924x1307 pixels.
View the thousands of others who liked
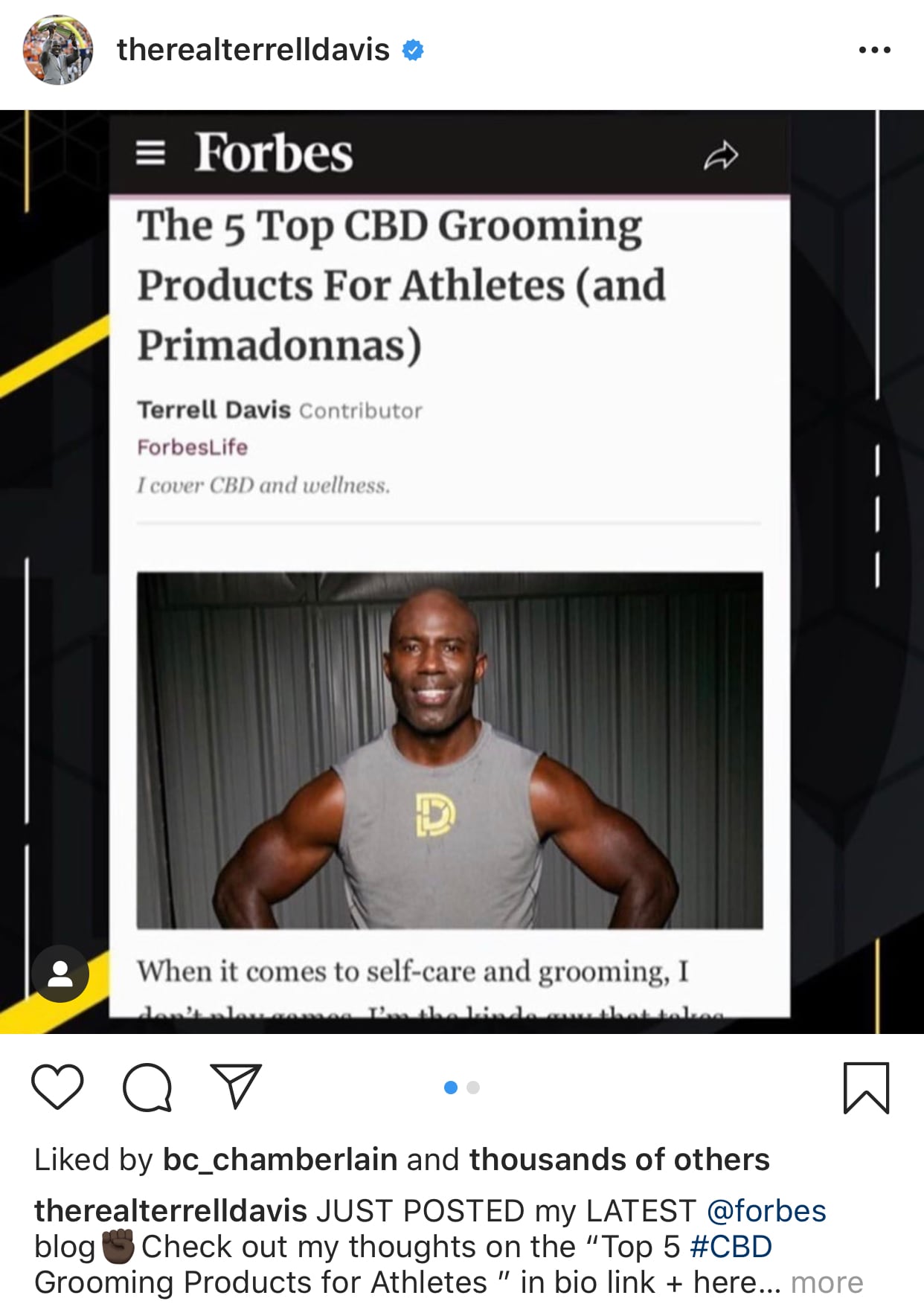(619, 1160)
